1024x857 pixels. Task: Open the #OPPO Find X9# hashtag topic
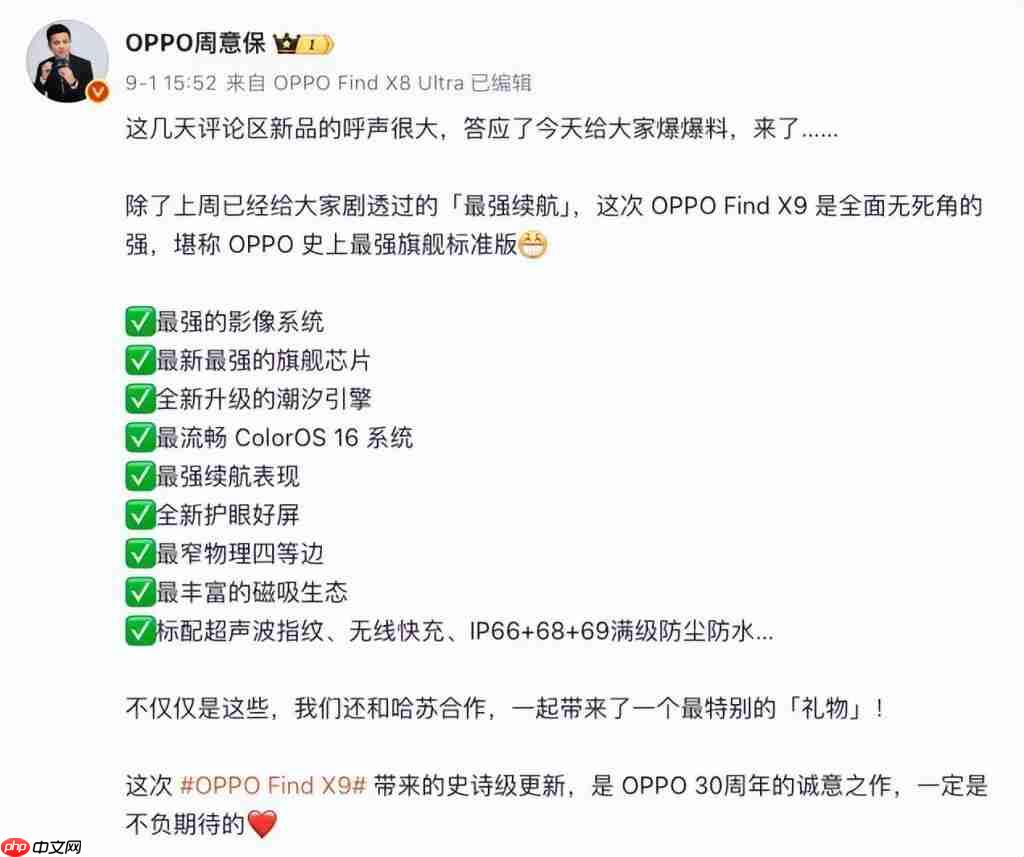click(x=272, y=785)
